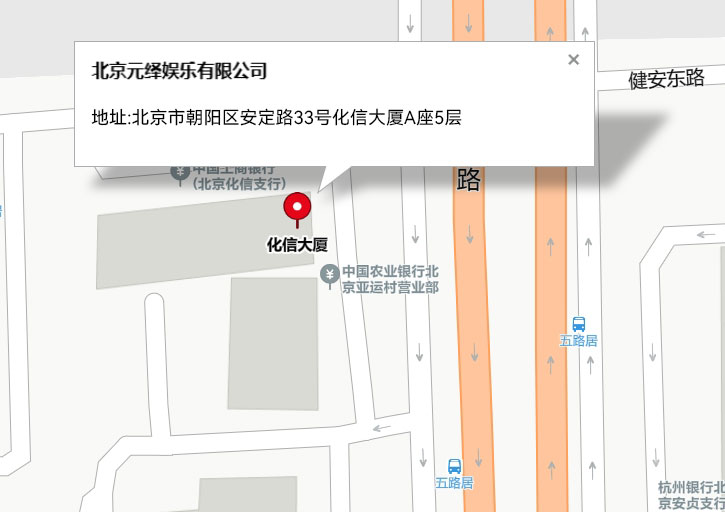Viewport: 725px width, 512px height.
Task: Tap the upper 五路居 bus stop
Action: coord(578,324)
